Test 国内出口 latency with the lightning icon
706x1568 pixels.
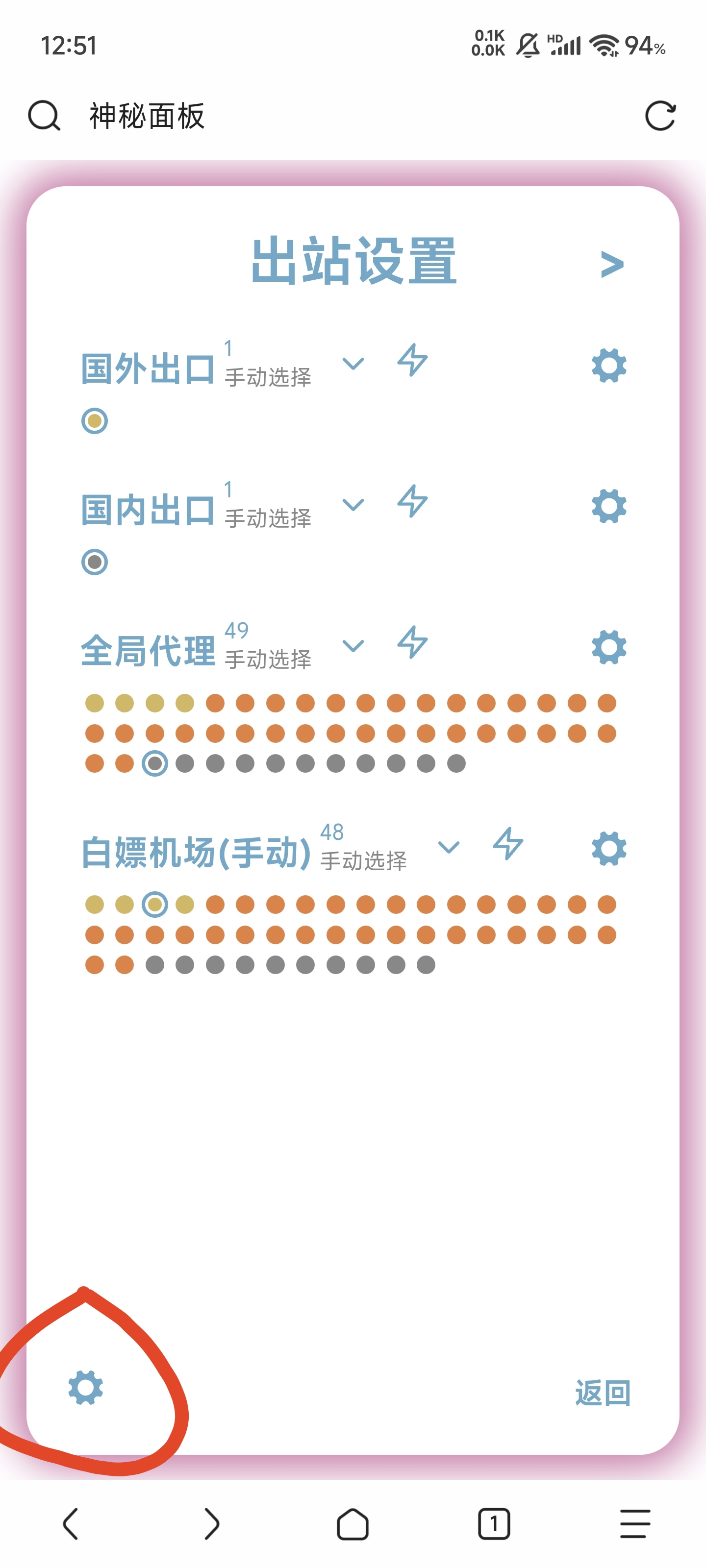coord(412,501)
